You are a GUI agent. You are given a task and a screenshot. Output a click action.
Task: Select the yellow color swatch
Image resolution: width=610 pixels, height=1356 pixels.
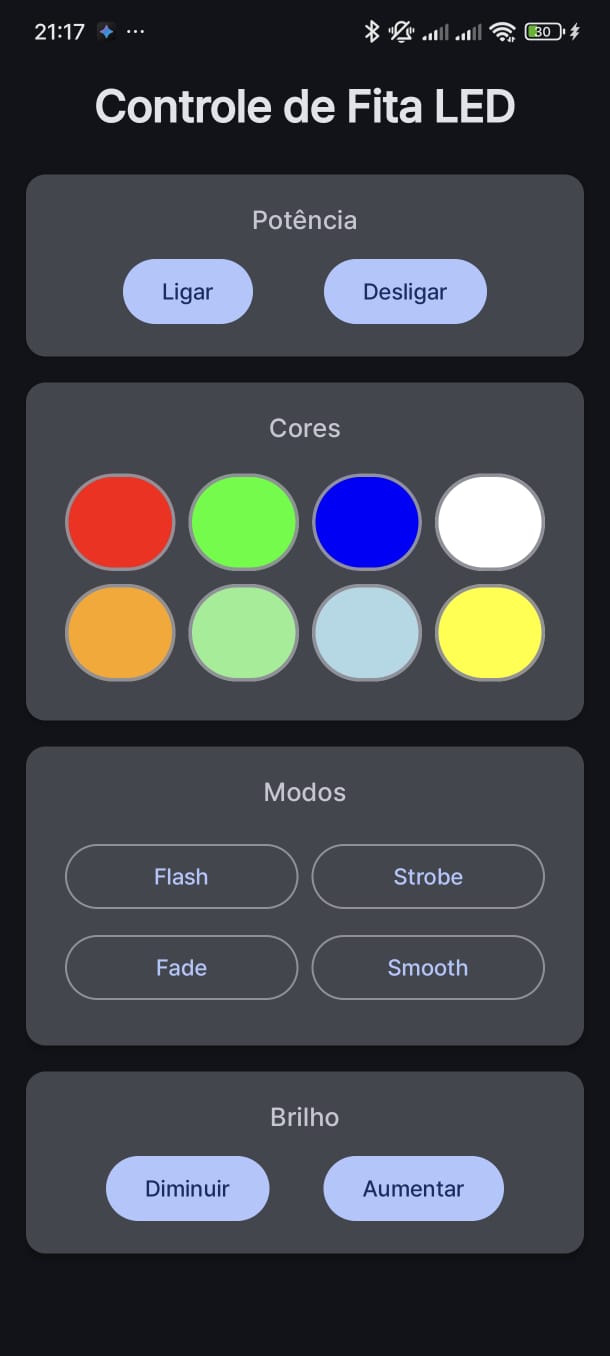490,633
